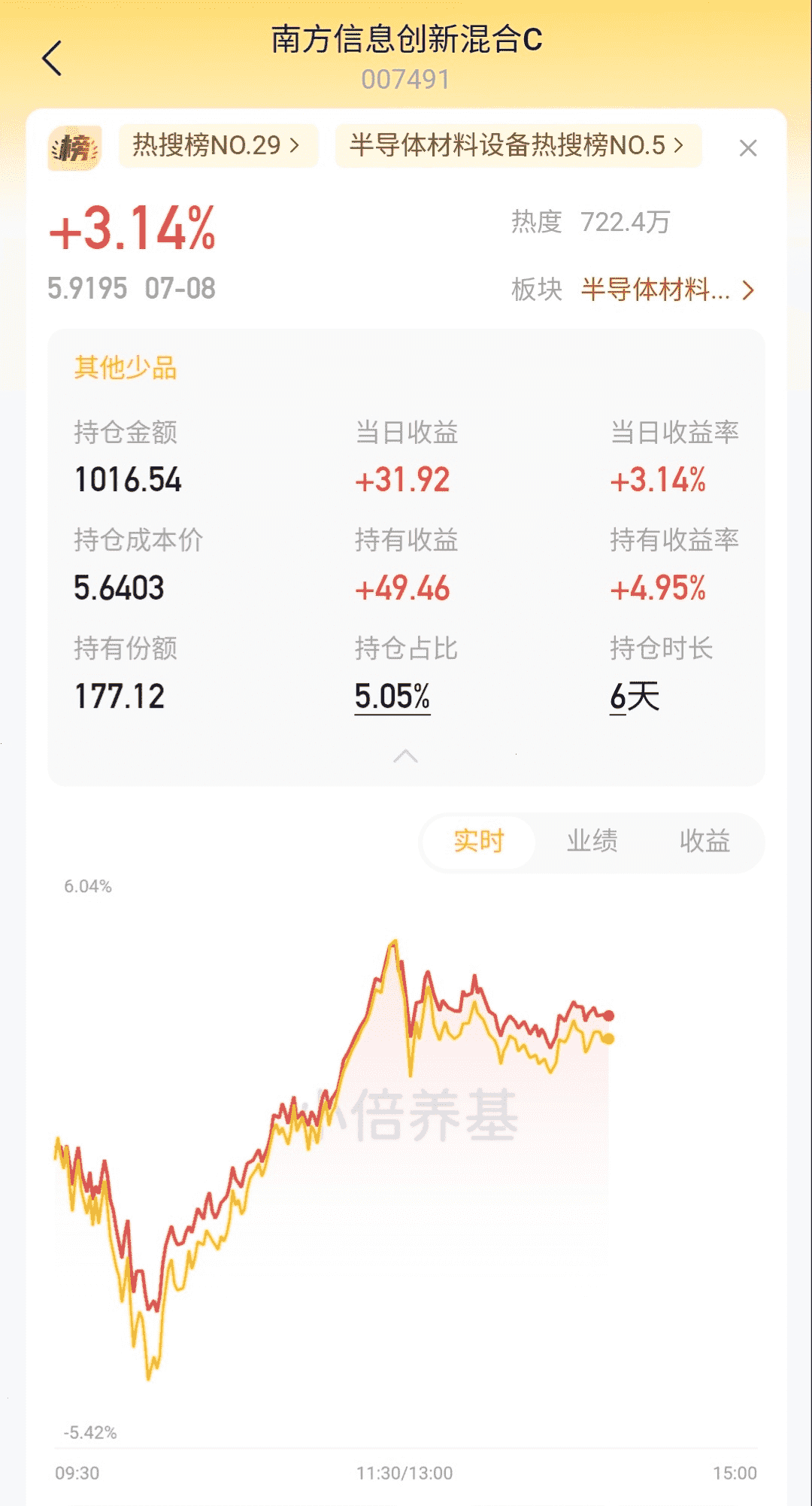The image size is (812, 1506).
Task: Open 半导体材料设备热搜榜NO.5 chip
Action: point(518,145)
